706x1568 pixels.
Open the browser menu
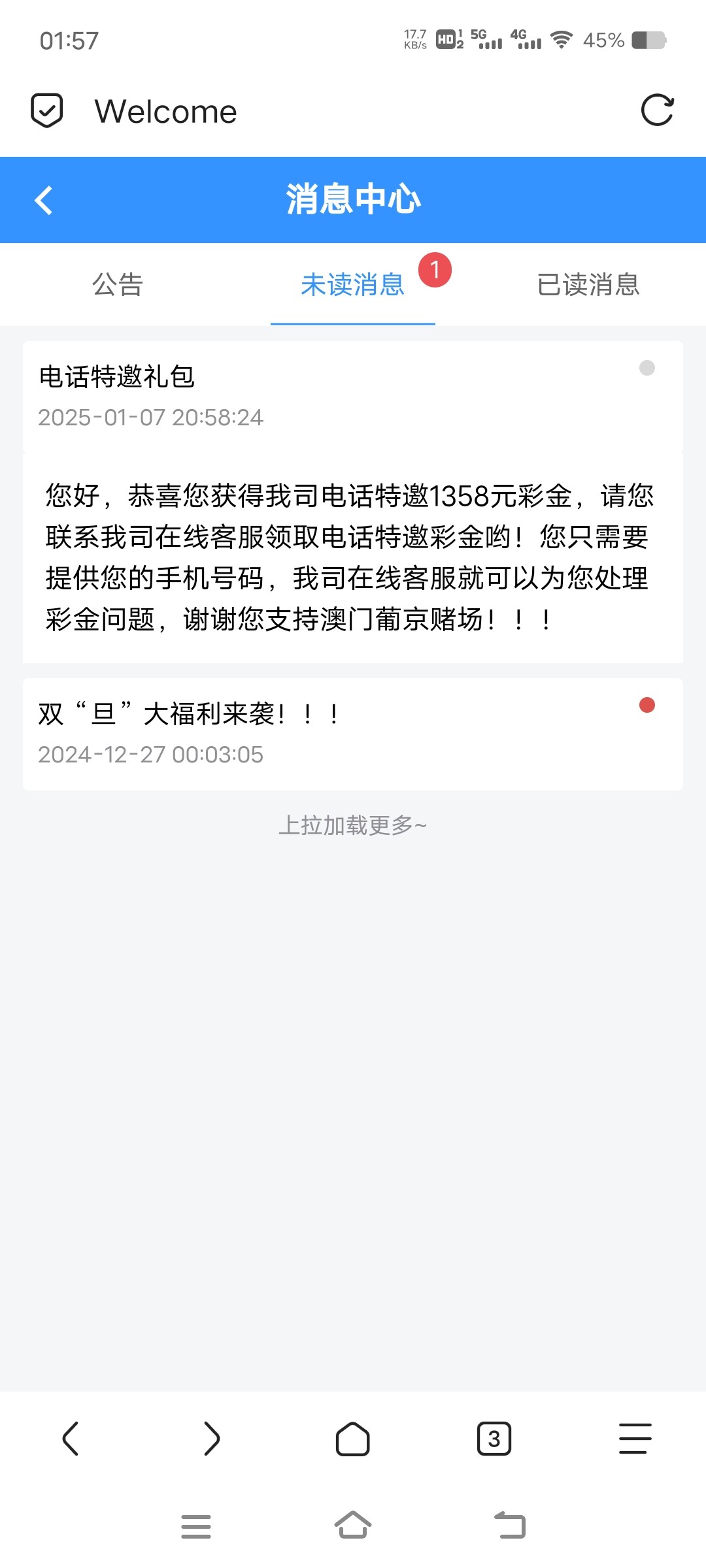(635, 1439)
